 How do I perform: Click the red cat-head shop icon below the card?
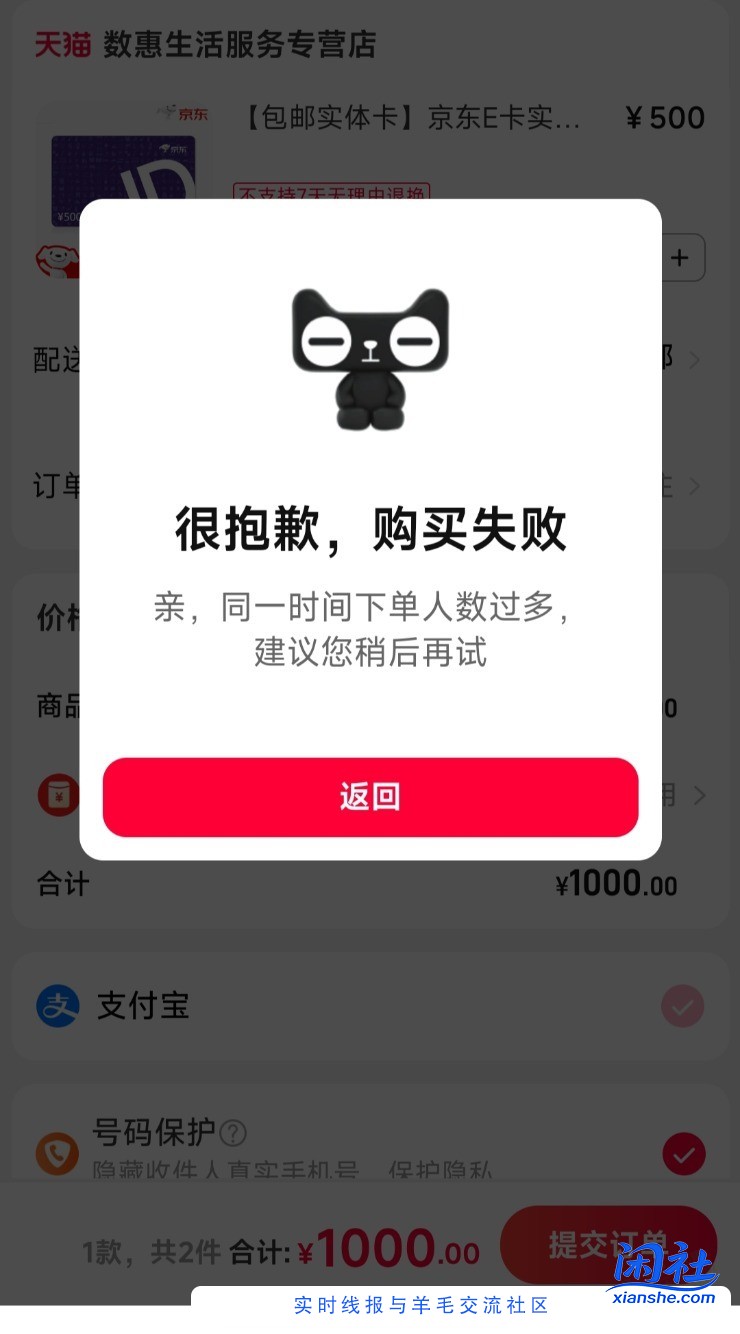click(58, 260)
